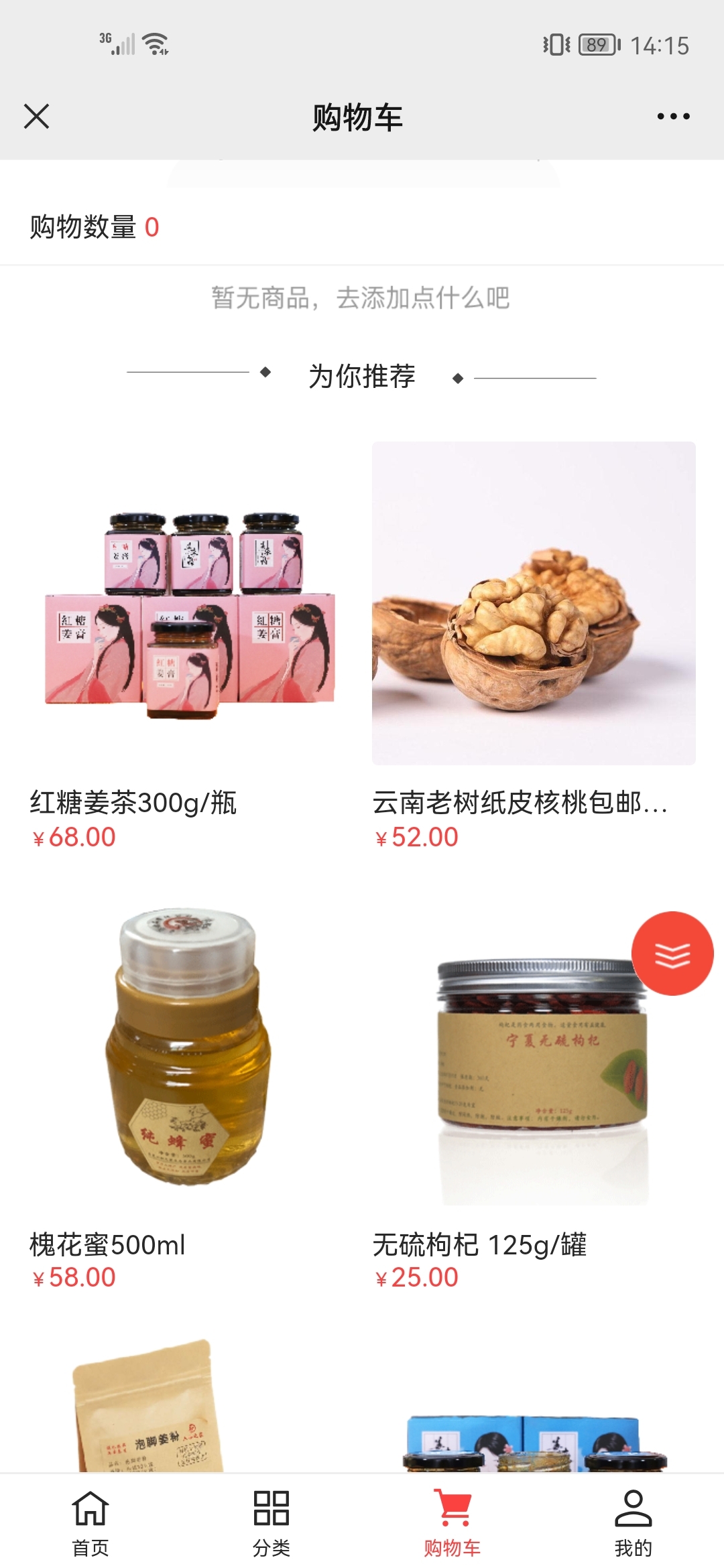The height and width of the screenshot is (1568, 724).
Task: Close the shopping cart page
Action: [x=37, y=116]
